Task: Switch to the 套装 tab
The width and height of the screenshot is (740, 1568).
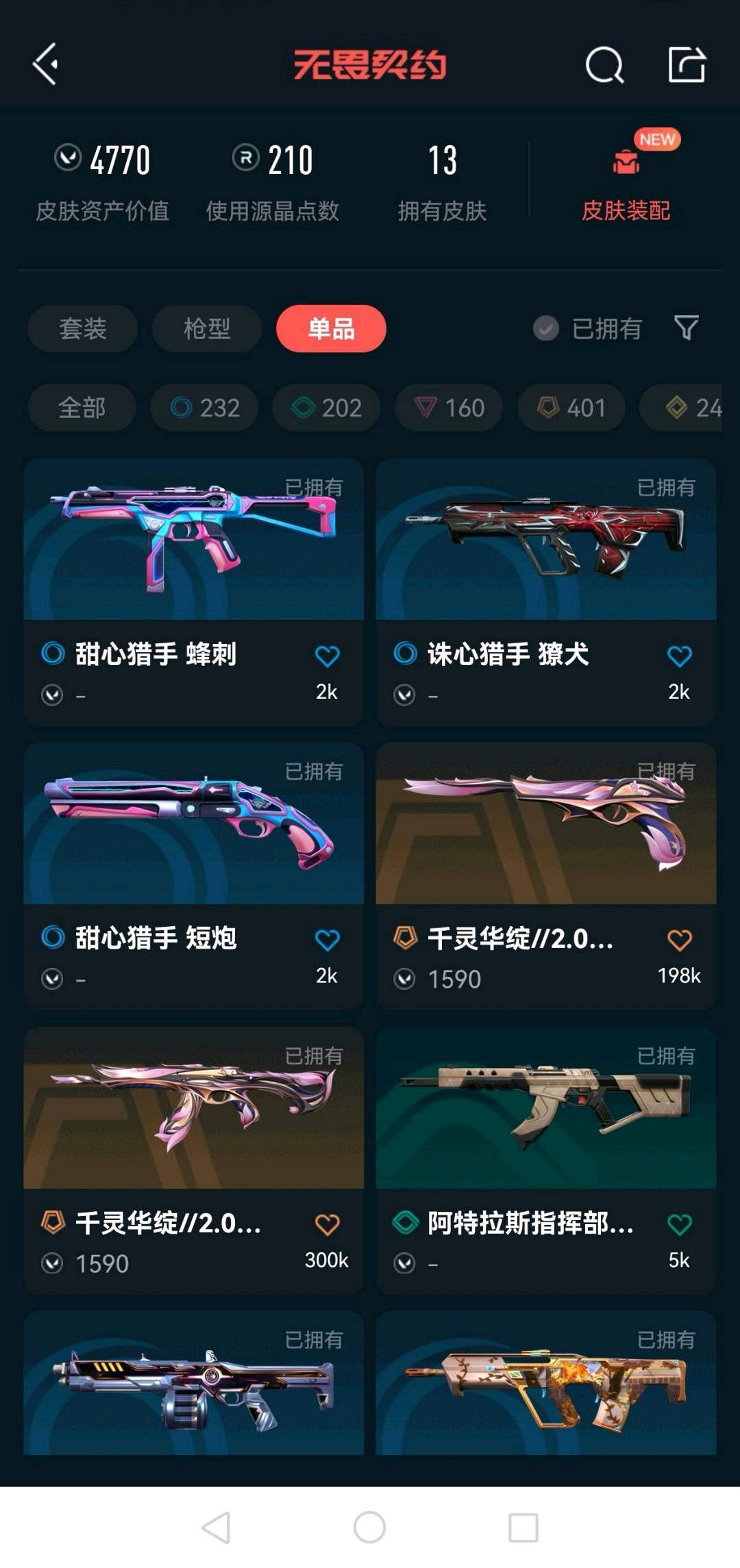Action: tap(82, 329)
